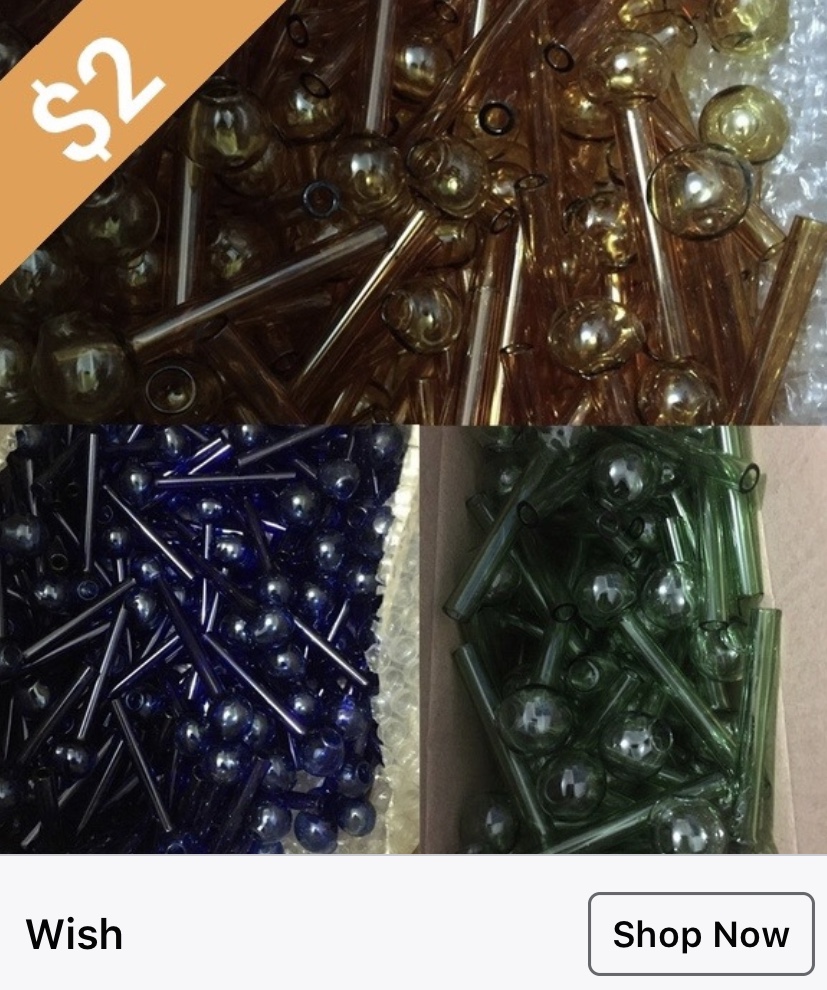The image size is (827, 990).
Task: Open the $2 glass tubes ad image
Action: pos(414,427)
